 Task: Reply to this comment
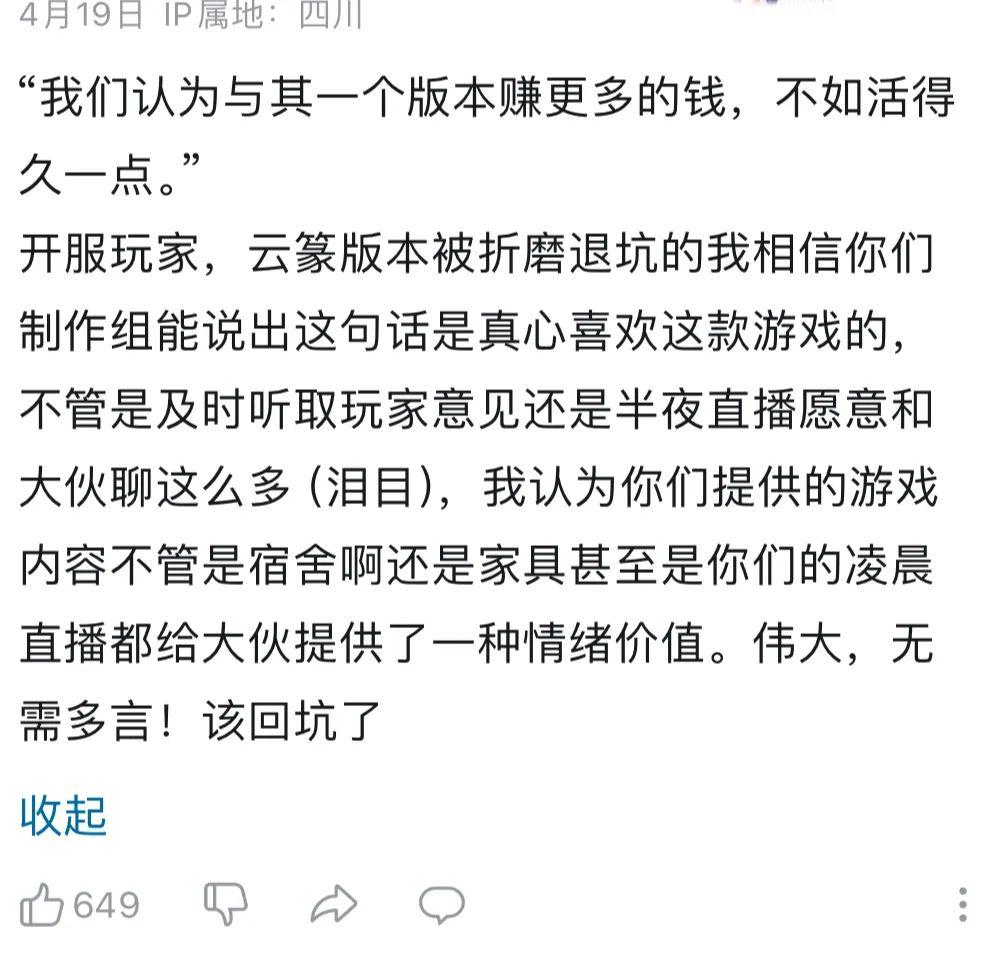coord(441,906)
